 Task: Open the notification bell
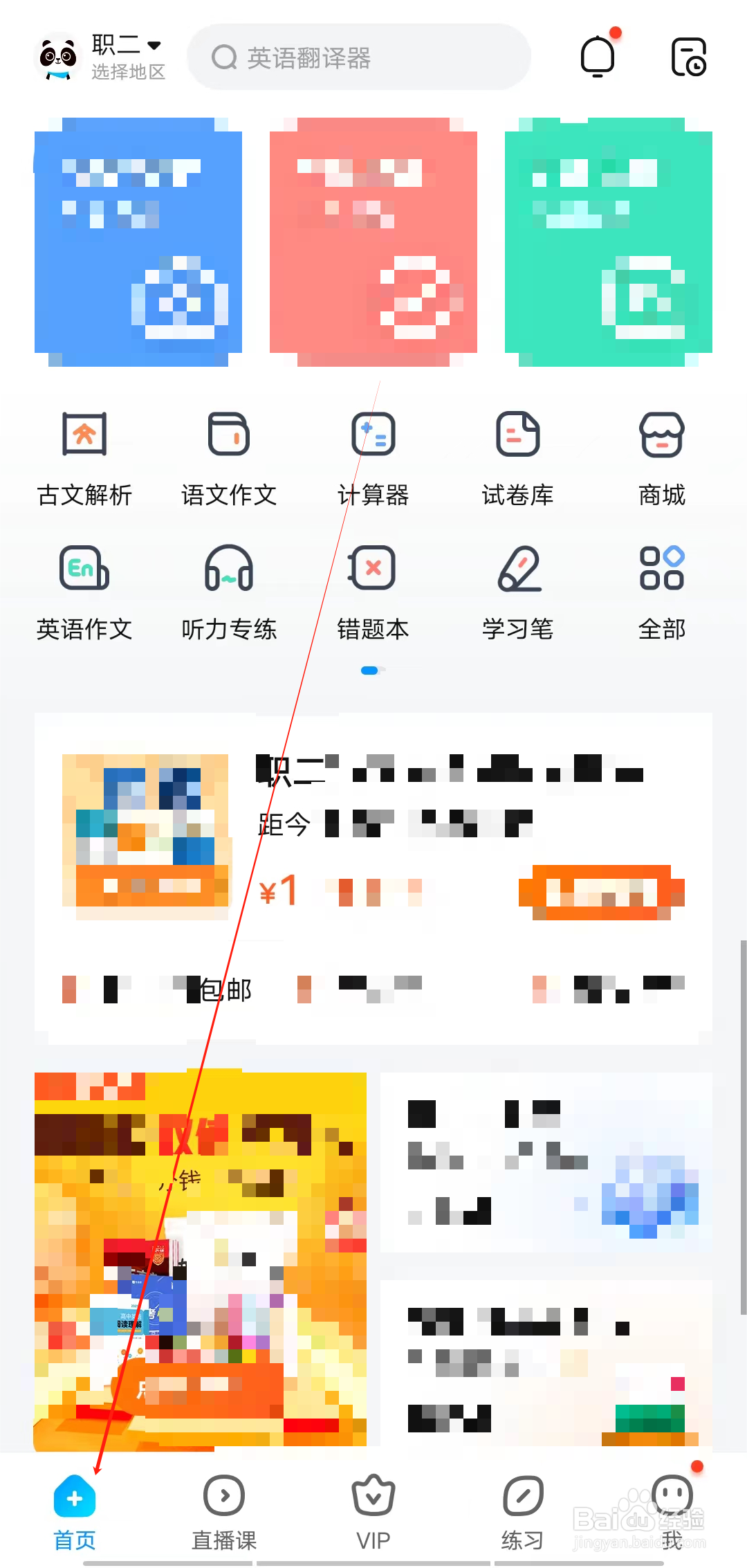pyautogui.click(x=598, y=57)
